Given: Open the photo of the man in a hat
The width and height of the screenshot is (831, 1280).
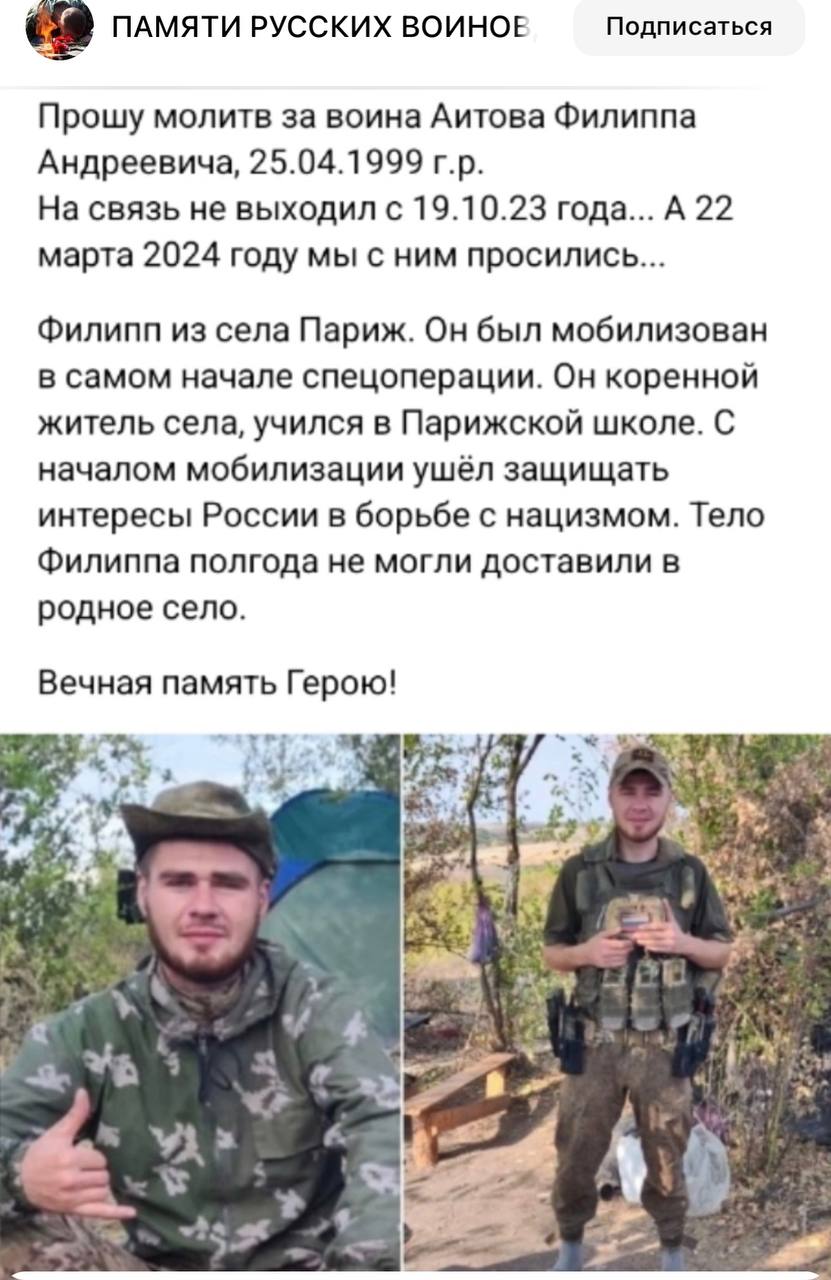Looking at the screenshot, I should coord(200,1000).
